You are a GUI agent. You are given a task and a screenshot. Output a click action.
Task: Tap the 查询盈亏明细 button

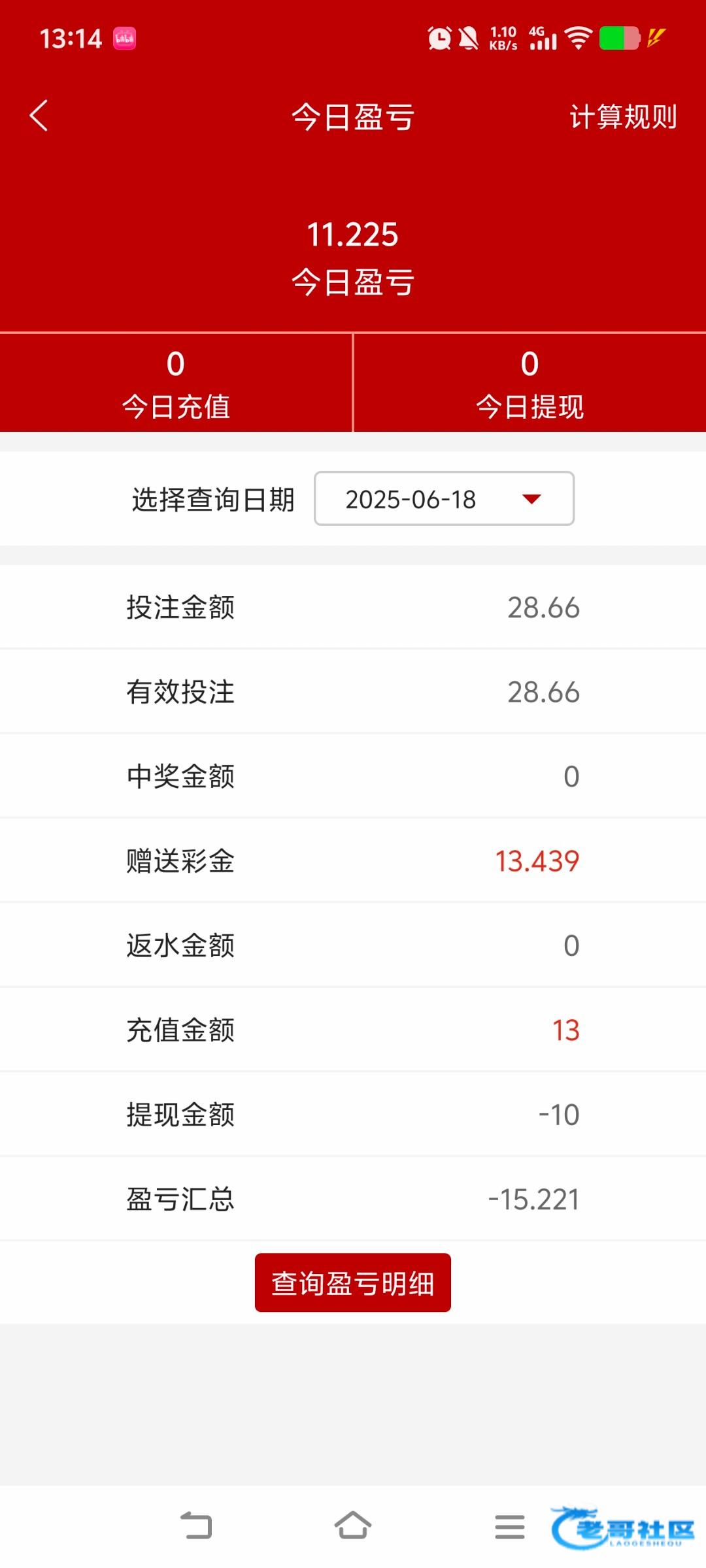353,1282
